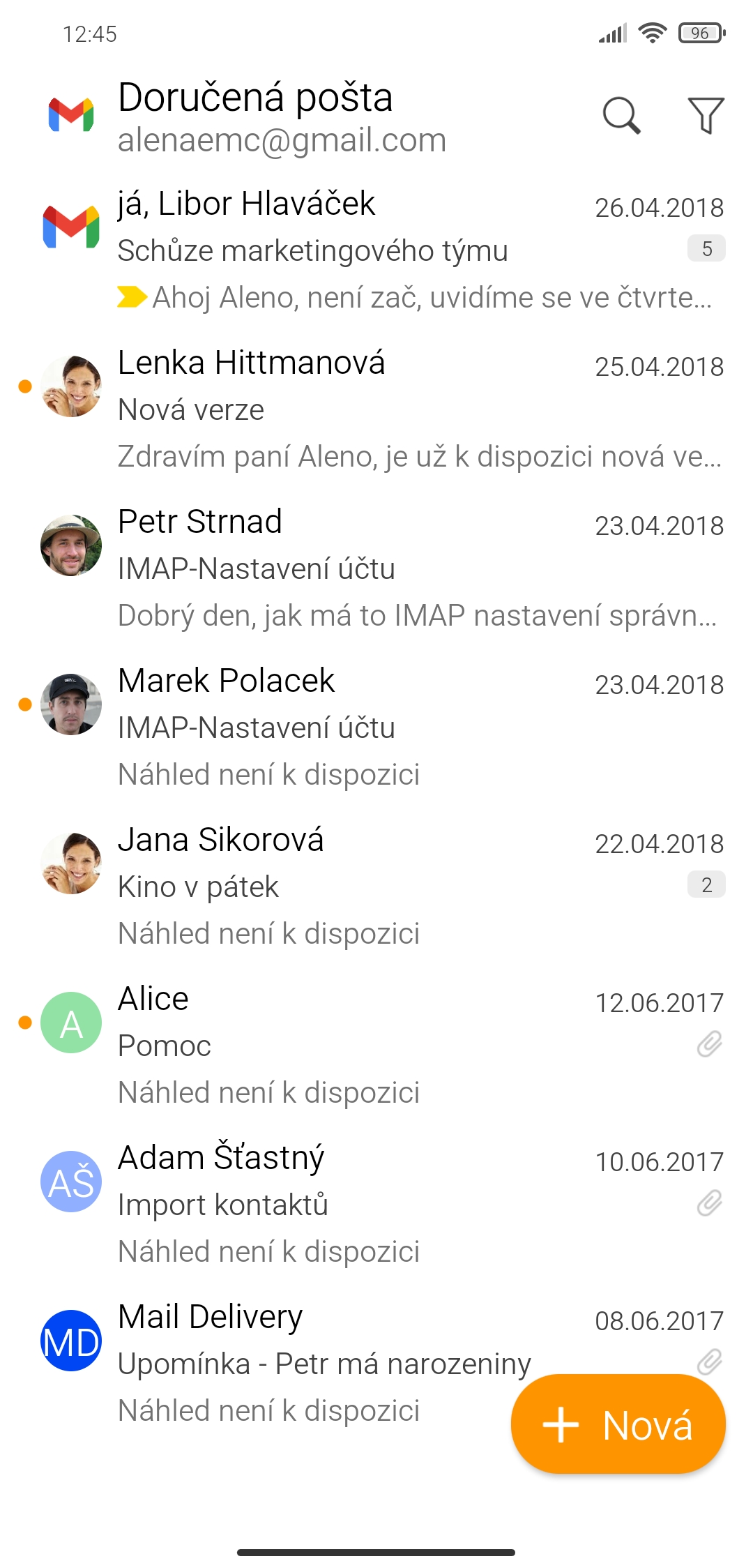Open the message filter funnel icon

(706, 116)
